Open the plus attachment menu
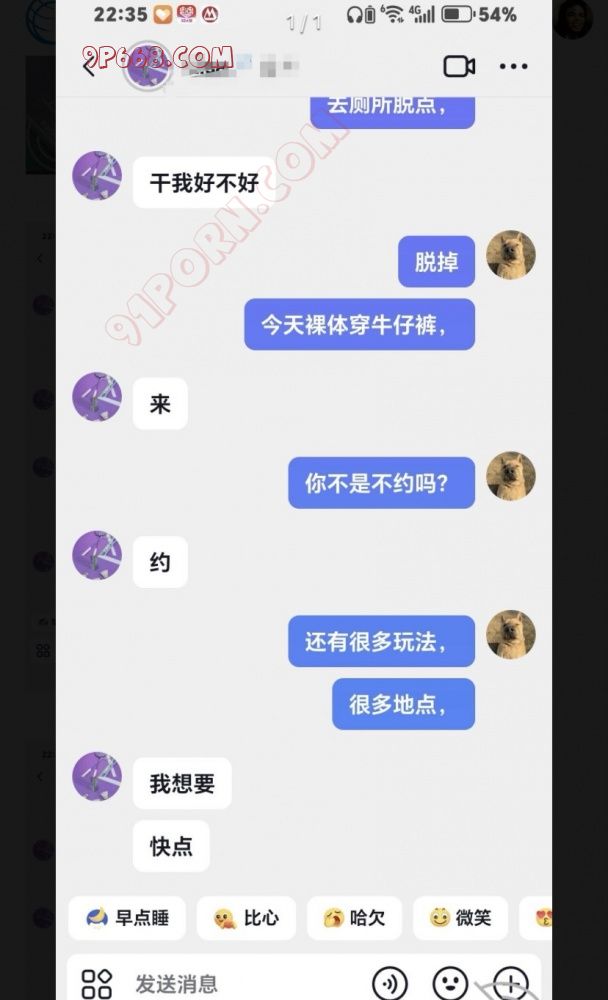This screenshot has height=1000, width=608. tap(510, 983)
